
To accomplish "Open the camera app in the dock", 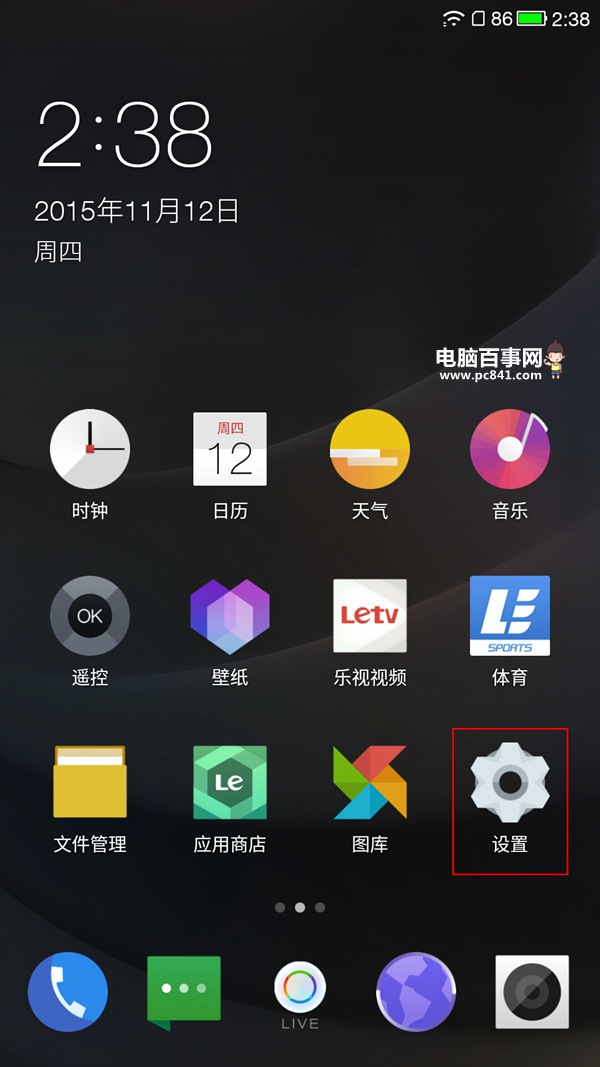I will coord(532,991).
